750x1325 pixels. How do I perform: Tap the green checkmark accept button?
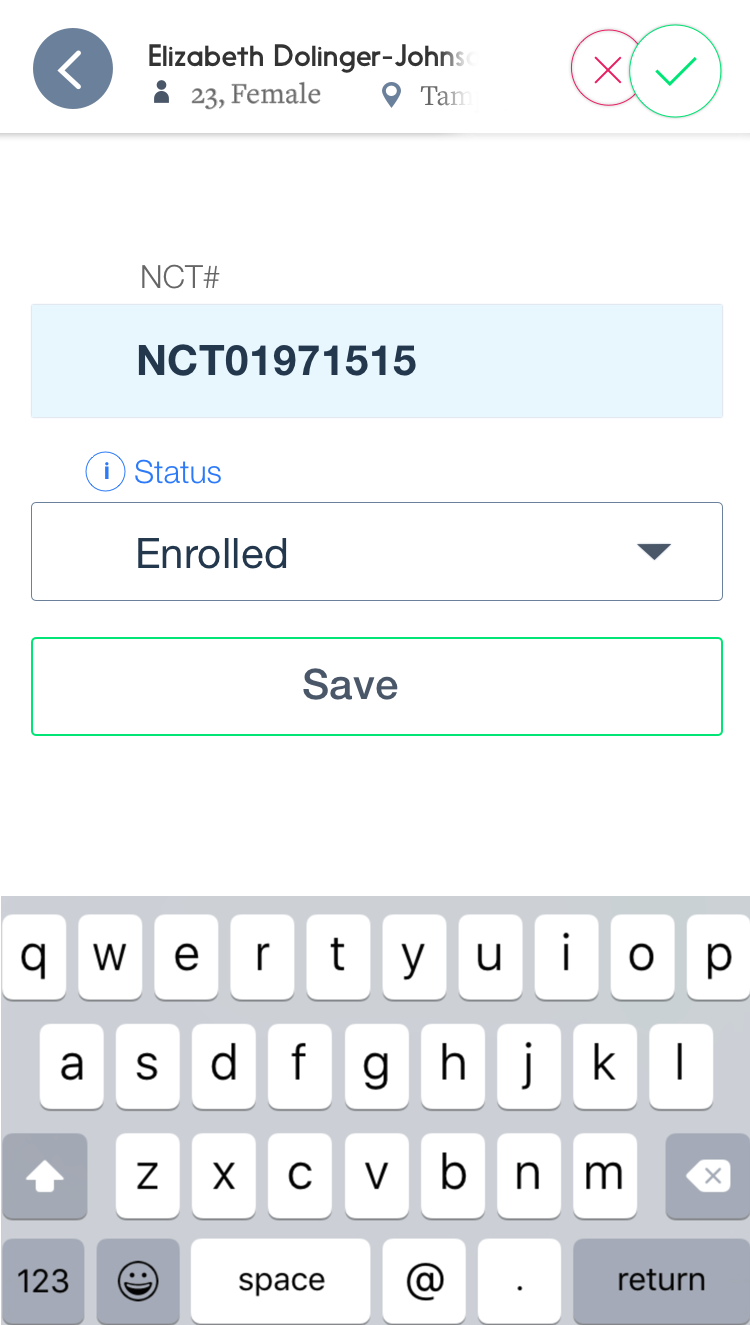(x=676, y=71)
